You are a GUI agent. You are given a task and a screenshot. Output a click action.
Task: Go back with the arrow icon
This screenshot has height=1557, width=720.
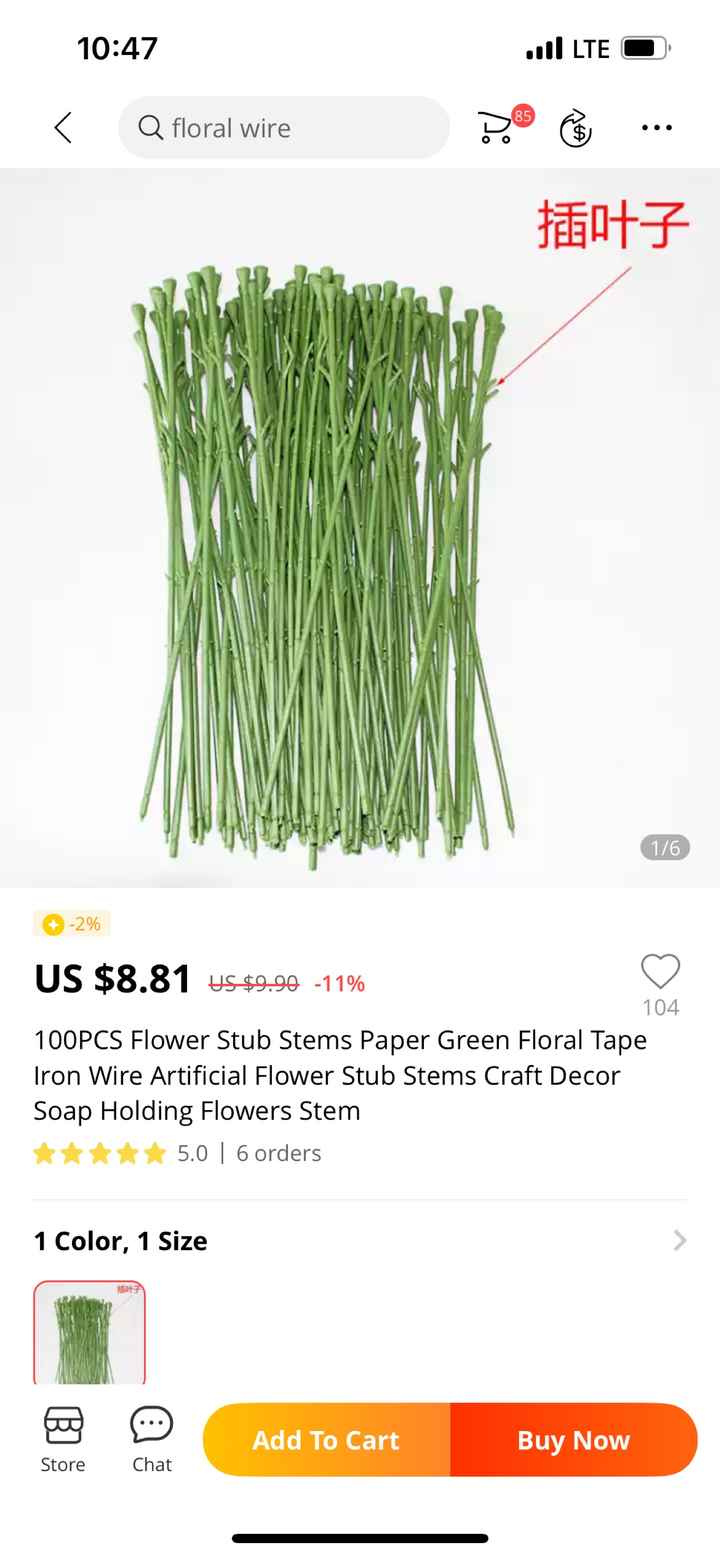[x=63, y=128]
